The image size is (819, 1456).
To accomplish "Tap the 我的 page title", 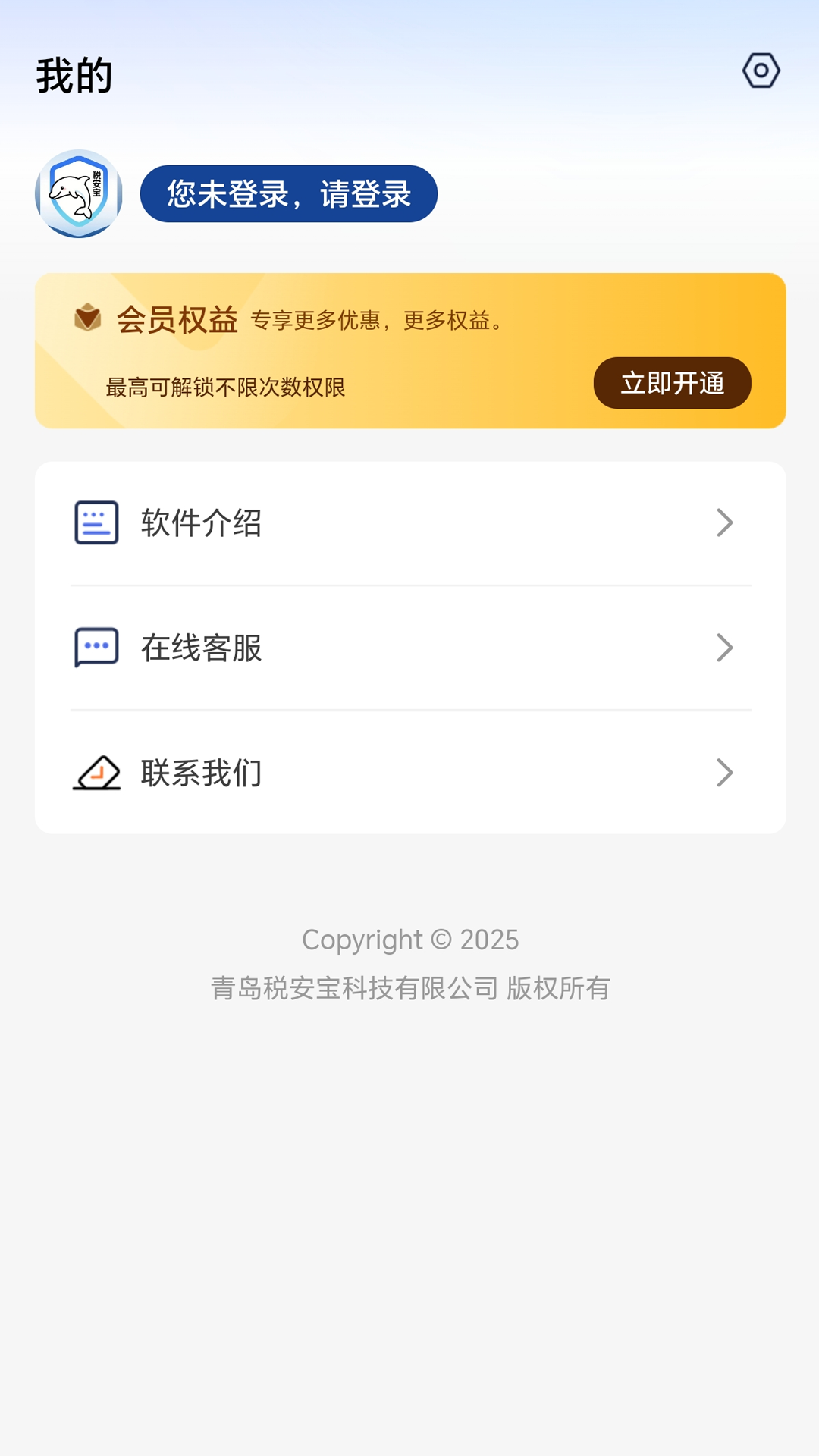I will click(74, 75).
